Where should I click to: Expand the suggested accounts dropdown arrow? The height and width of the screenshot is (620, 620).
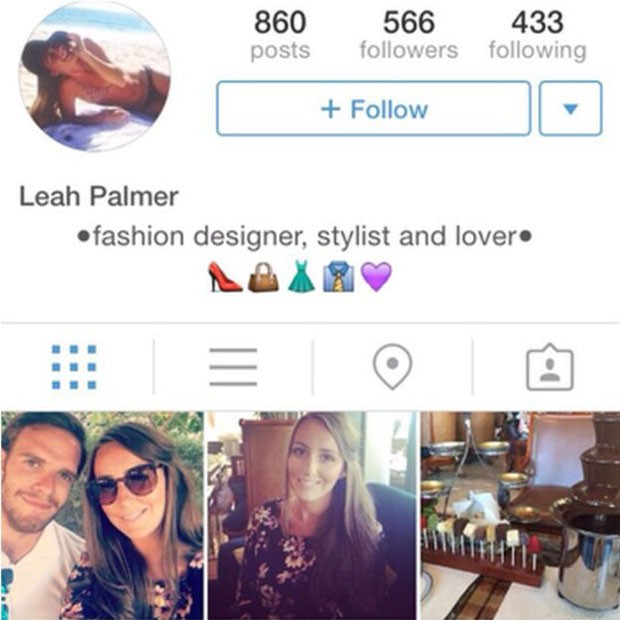pos(570,109)
